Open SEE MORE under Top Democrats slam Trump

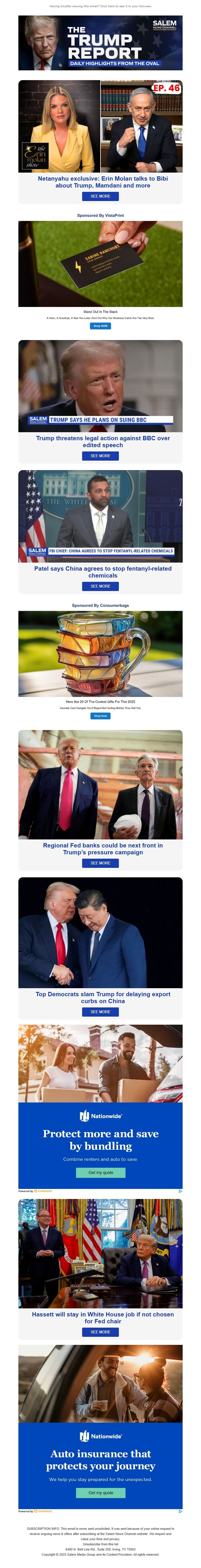pyautogui.click(x=100, y=1012)
